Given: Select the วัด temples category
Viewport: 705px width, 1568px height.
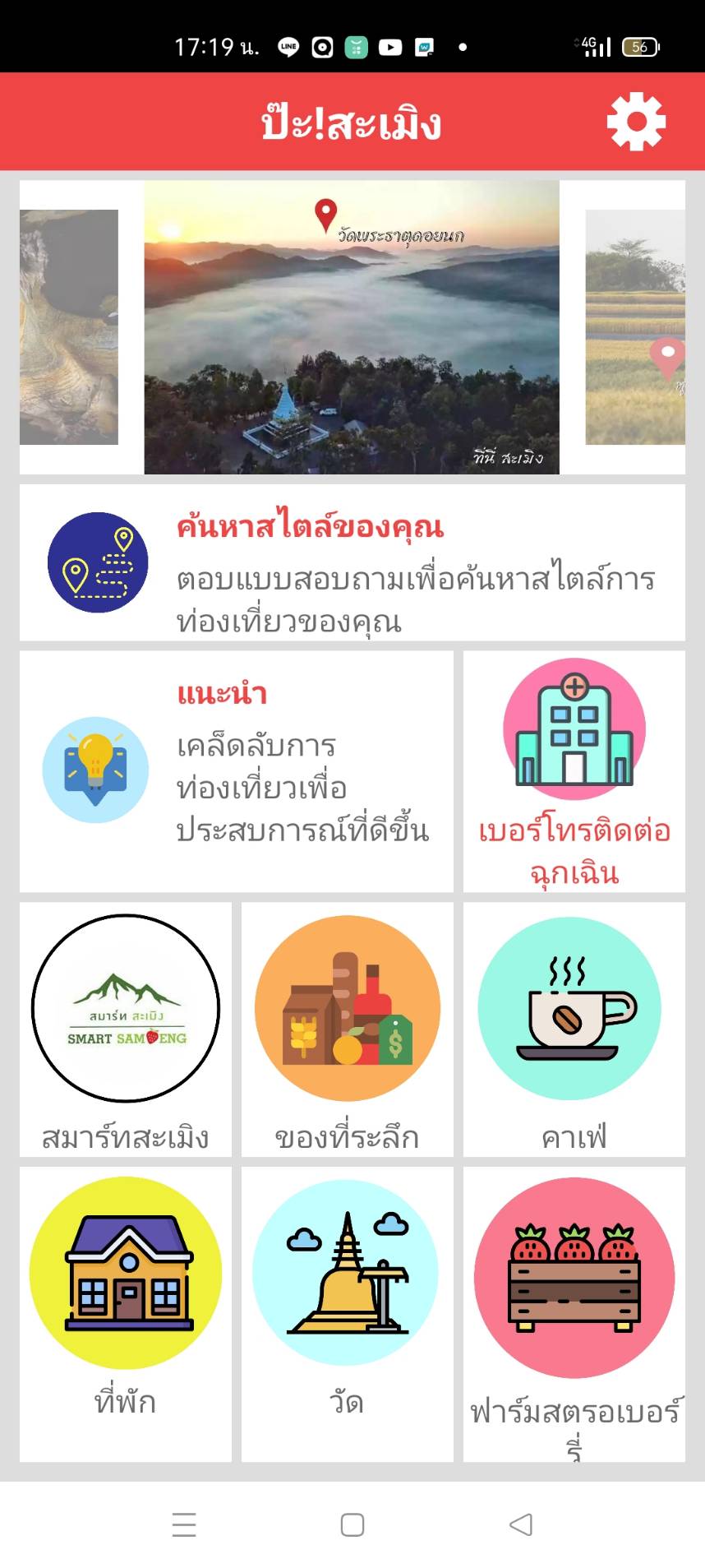Looking at the screenshot, I should click(x=348, y=1314).
